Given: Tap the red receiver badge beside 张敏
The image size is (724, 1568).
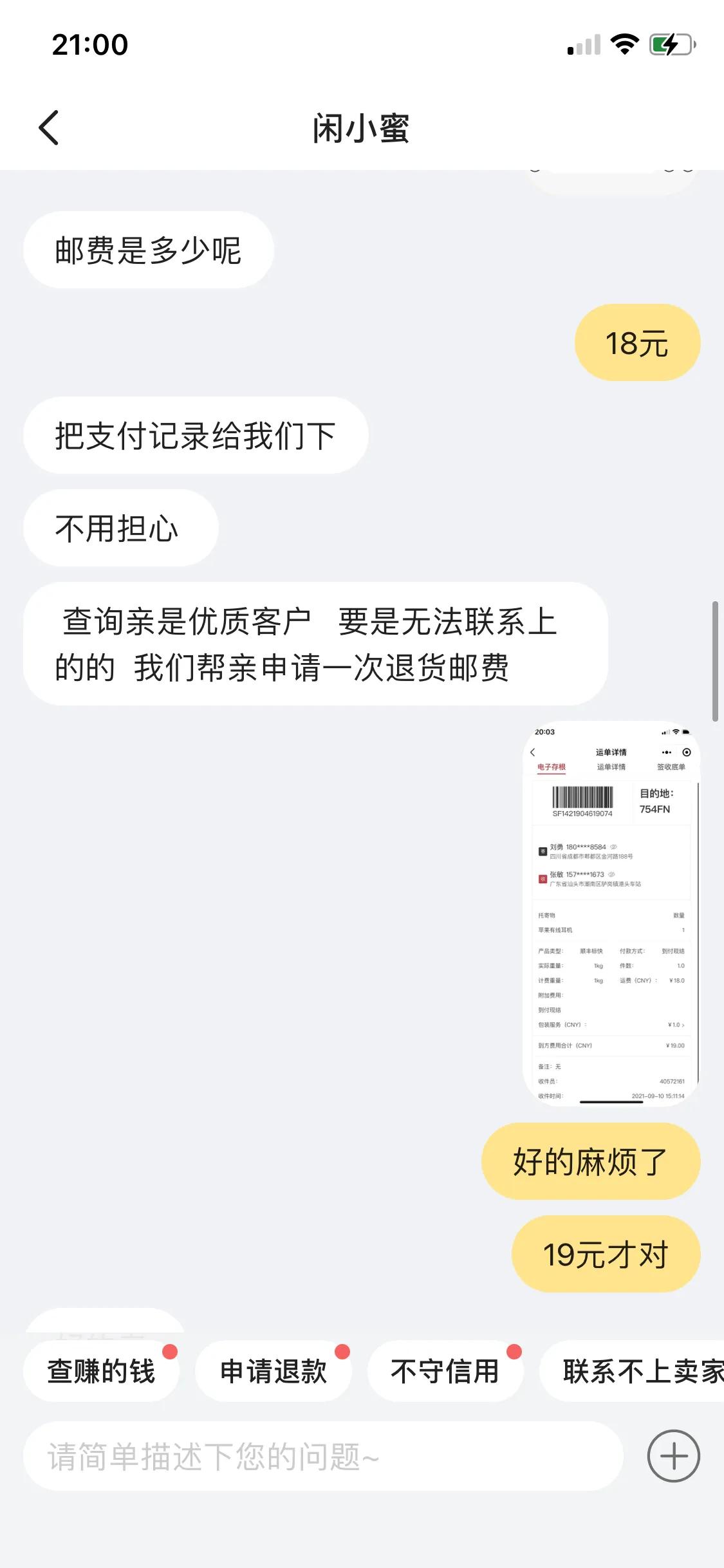Looking at the screenshot, I should click(543, 878).
